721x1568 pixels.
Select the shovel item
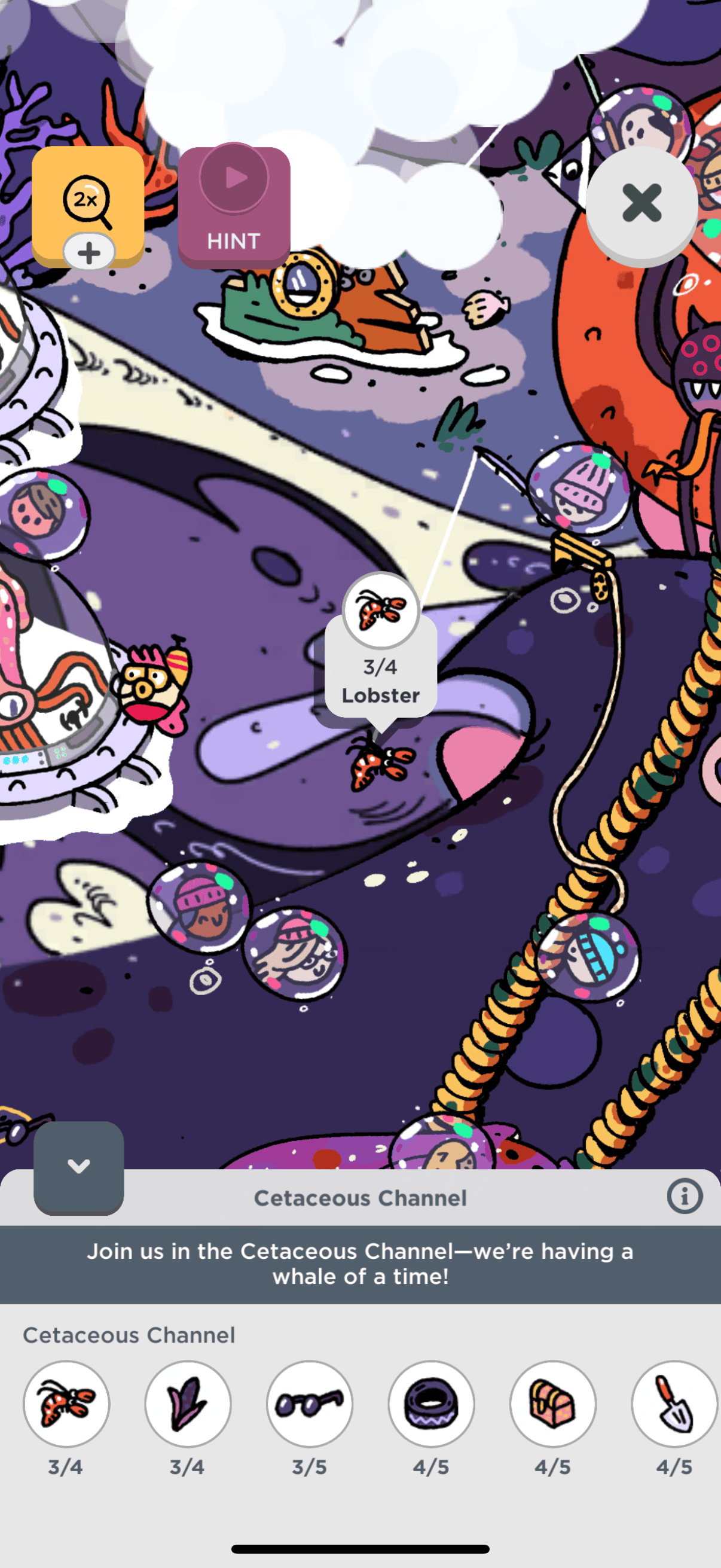[x=674, y=1404]
